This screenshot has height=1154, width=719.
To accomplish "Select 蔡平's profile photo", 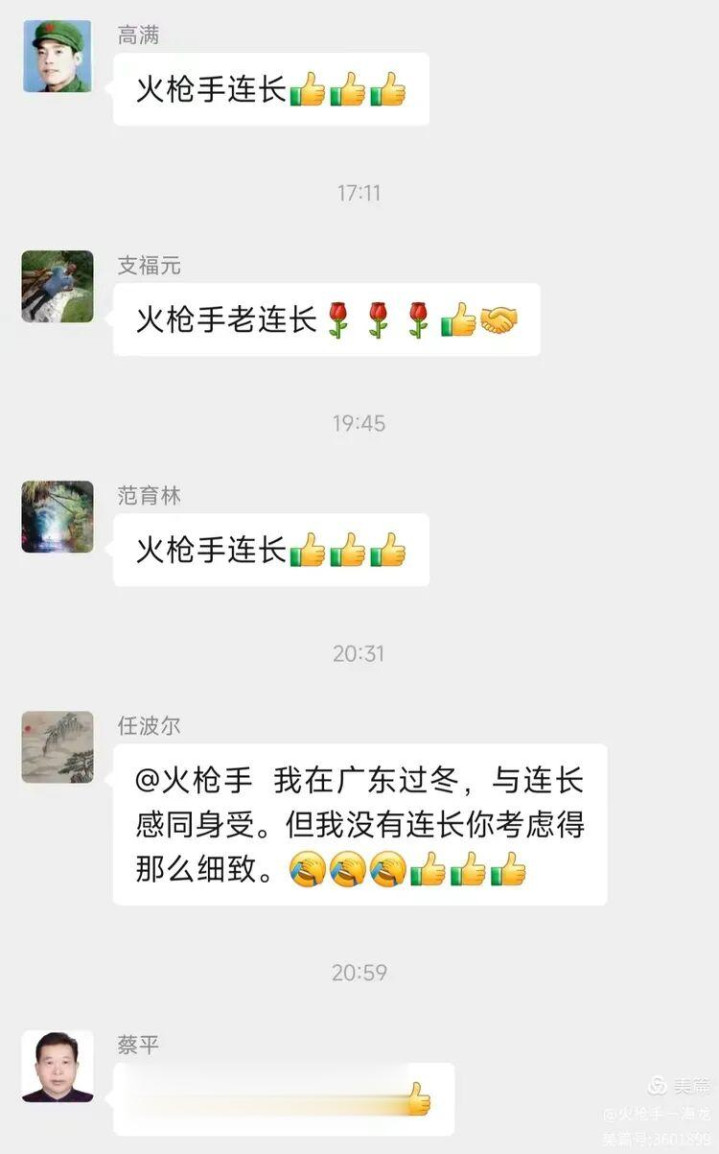I will point(57,1066).
